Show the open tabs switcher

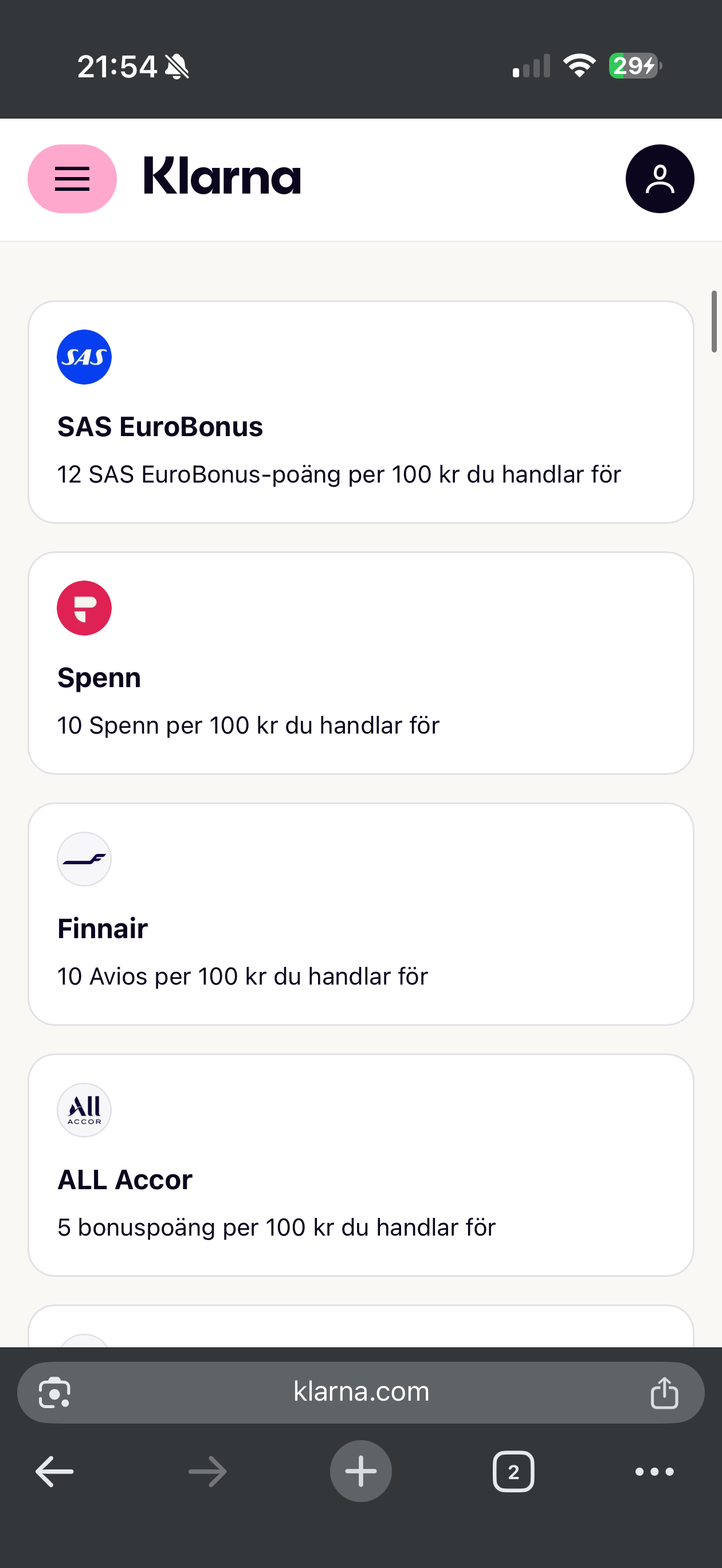click(x=513, y=1472)
